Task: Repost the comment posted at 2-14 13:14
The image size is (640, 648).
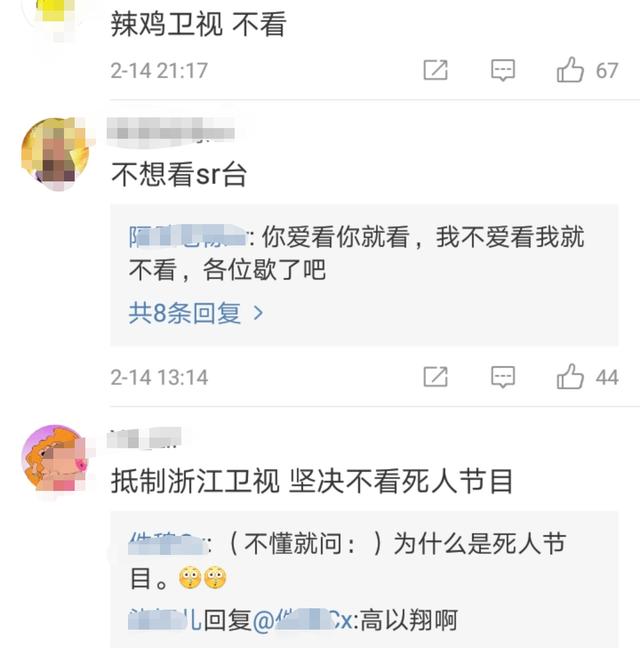Action: coord(435,376)
